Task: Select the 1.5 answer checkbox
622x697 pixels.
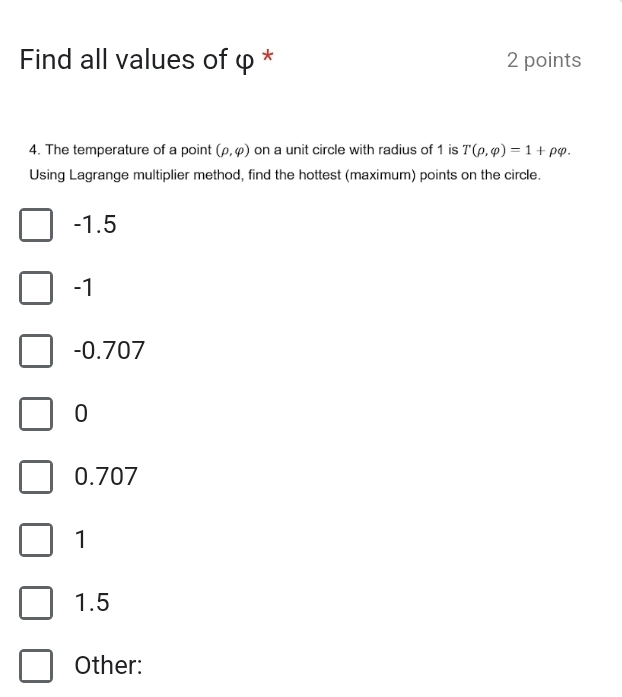Action: (x=36, y=603)
